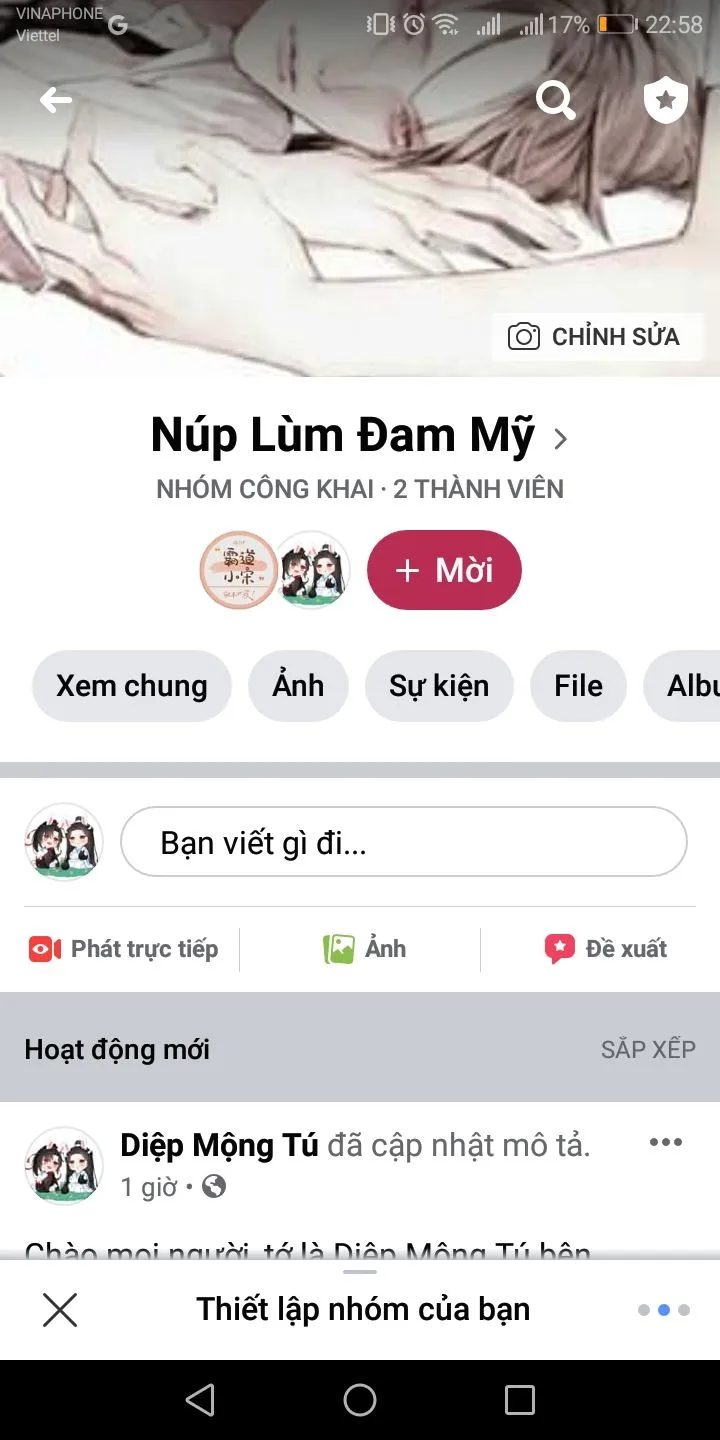The height and width of the screenshot is (1440, 720).
Task: Open the Sắp xếp sort options
Action: coord(647,1049)
